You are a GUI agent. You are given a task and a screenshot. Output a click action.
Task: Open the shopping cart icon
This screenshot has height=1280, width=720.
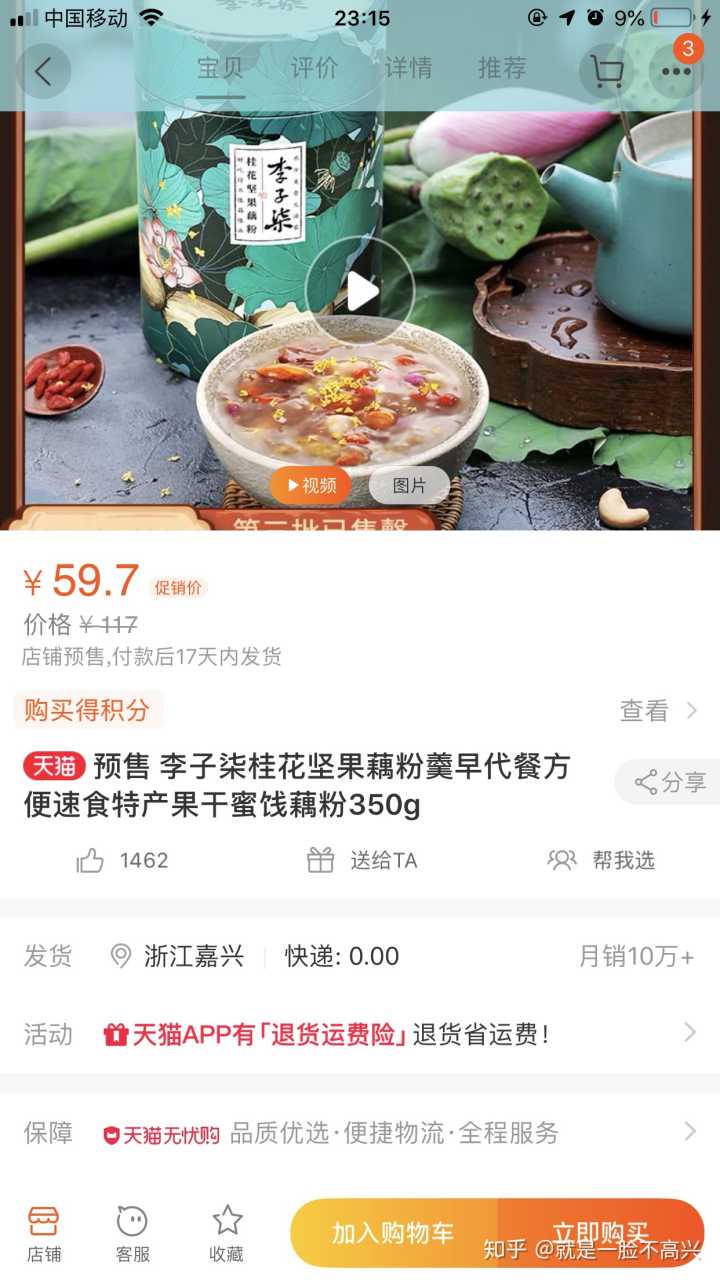coord(607,71)
